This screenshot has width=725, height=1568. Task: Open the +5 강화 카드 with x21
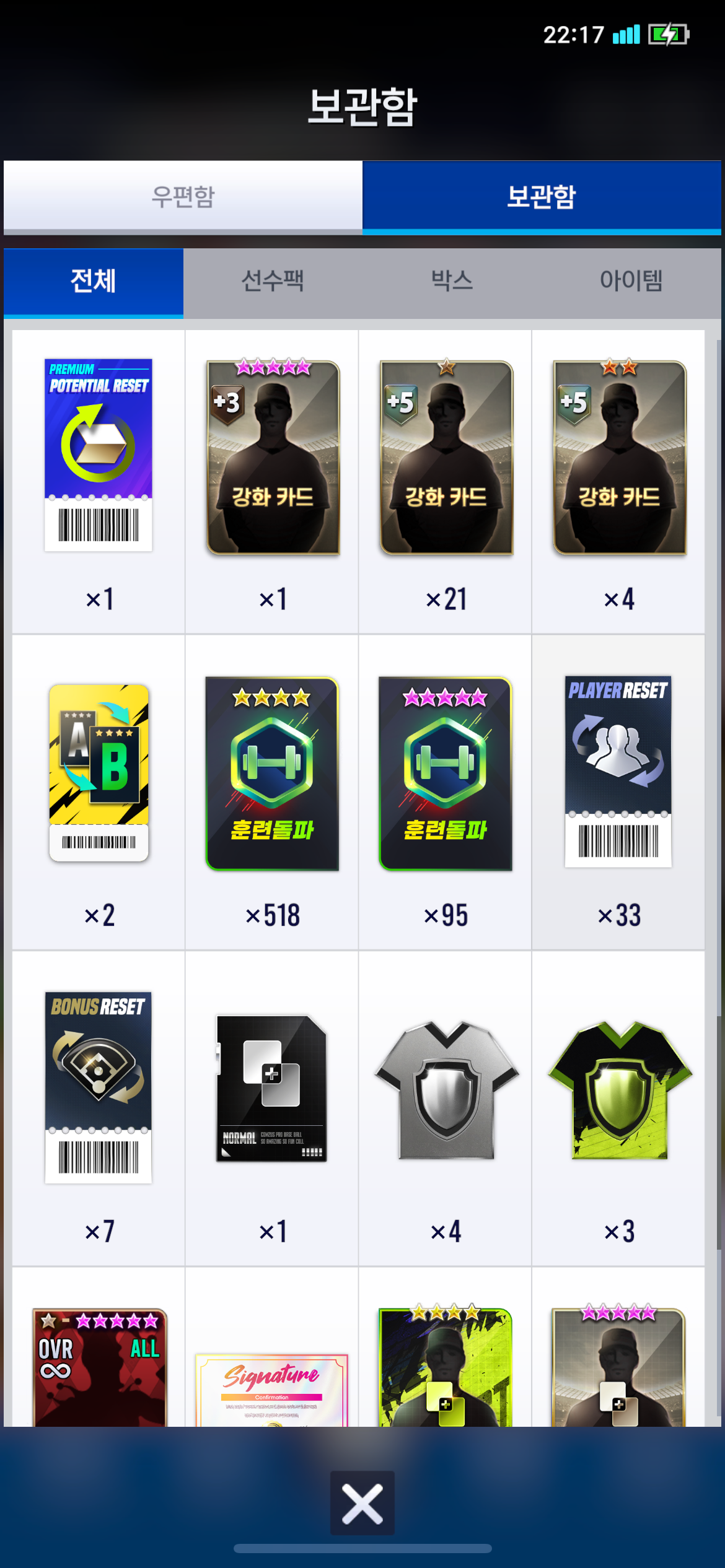pyautogui.click(x=446, y=458)
